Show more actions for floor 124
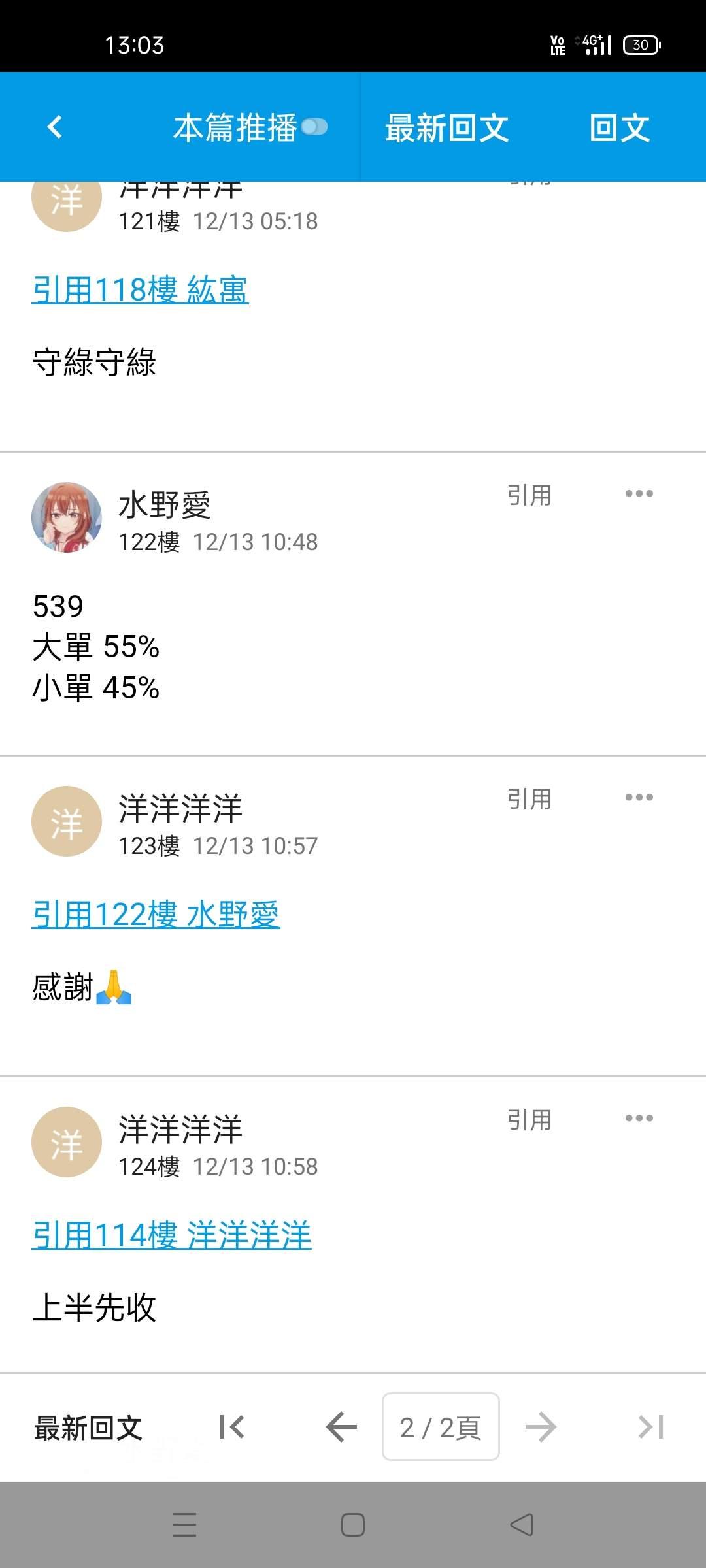This screenshot has height=1568, width=706. coord(639,1118)
